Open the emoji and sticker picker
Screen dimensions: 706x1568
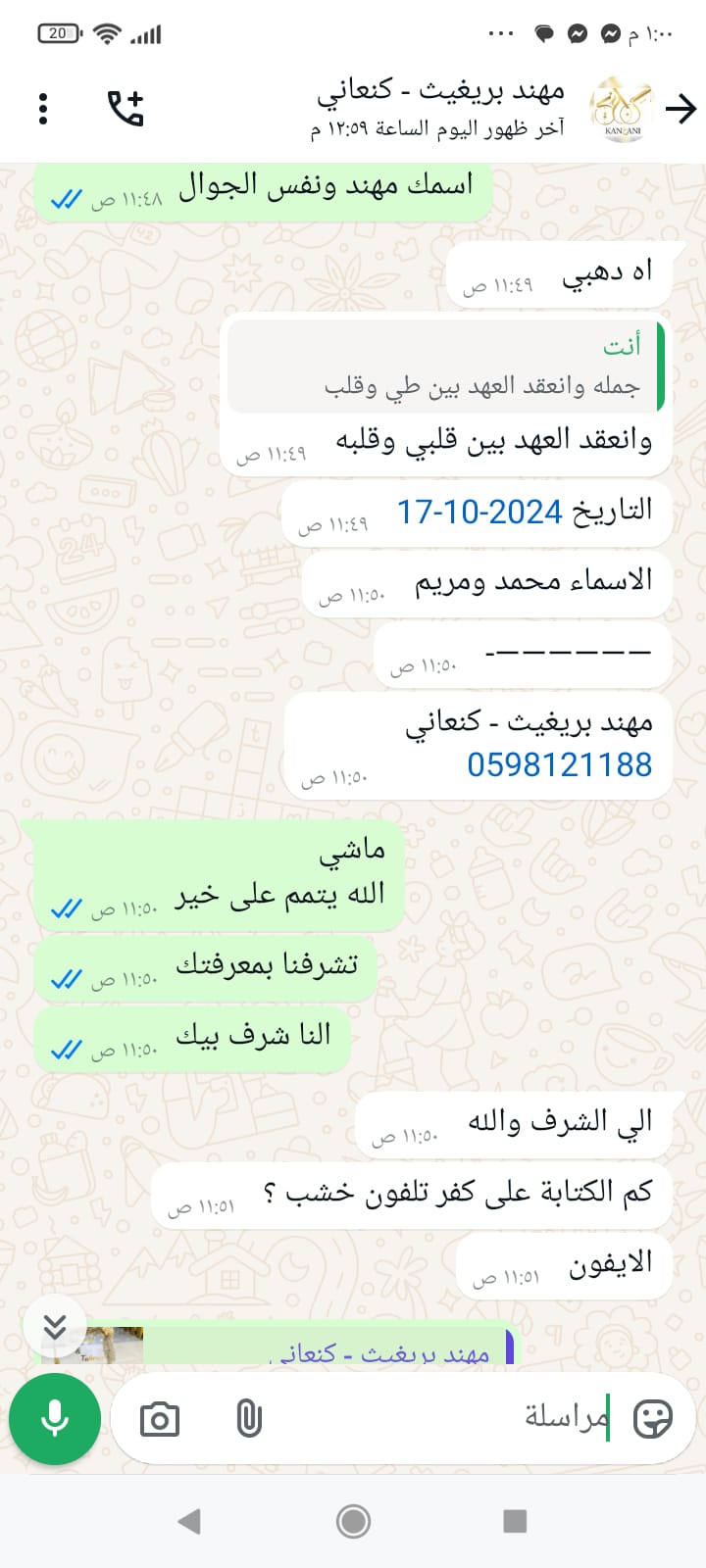click(x=653, y=1418)
